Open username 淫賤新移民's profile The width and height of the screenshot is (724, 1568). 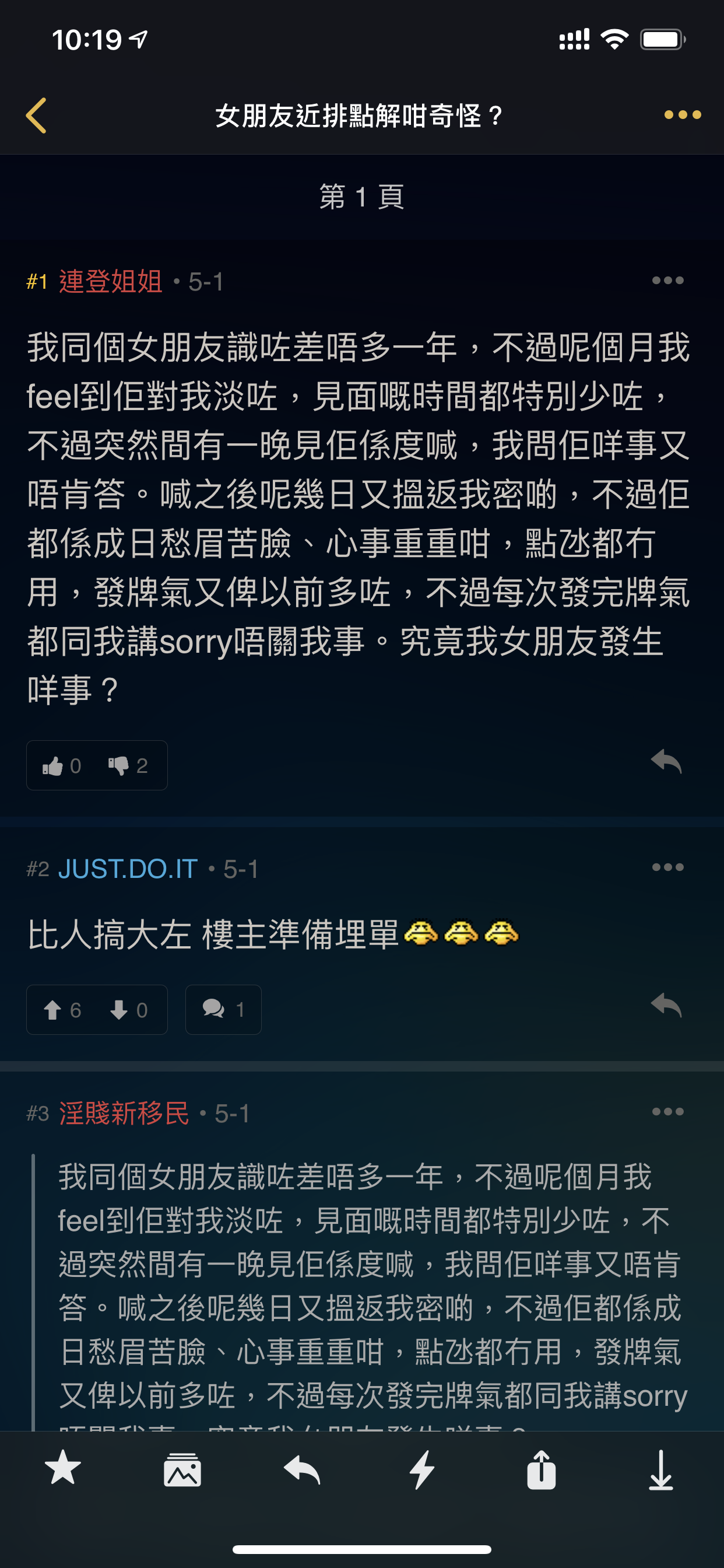pyautogui.click(x=124, y=1114)
